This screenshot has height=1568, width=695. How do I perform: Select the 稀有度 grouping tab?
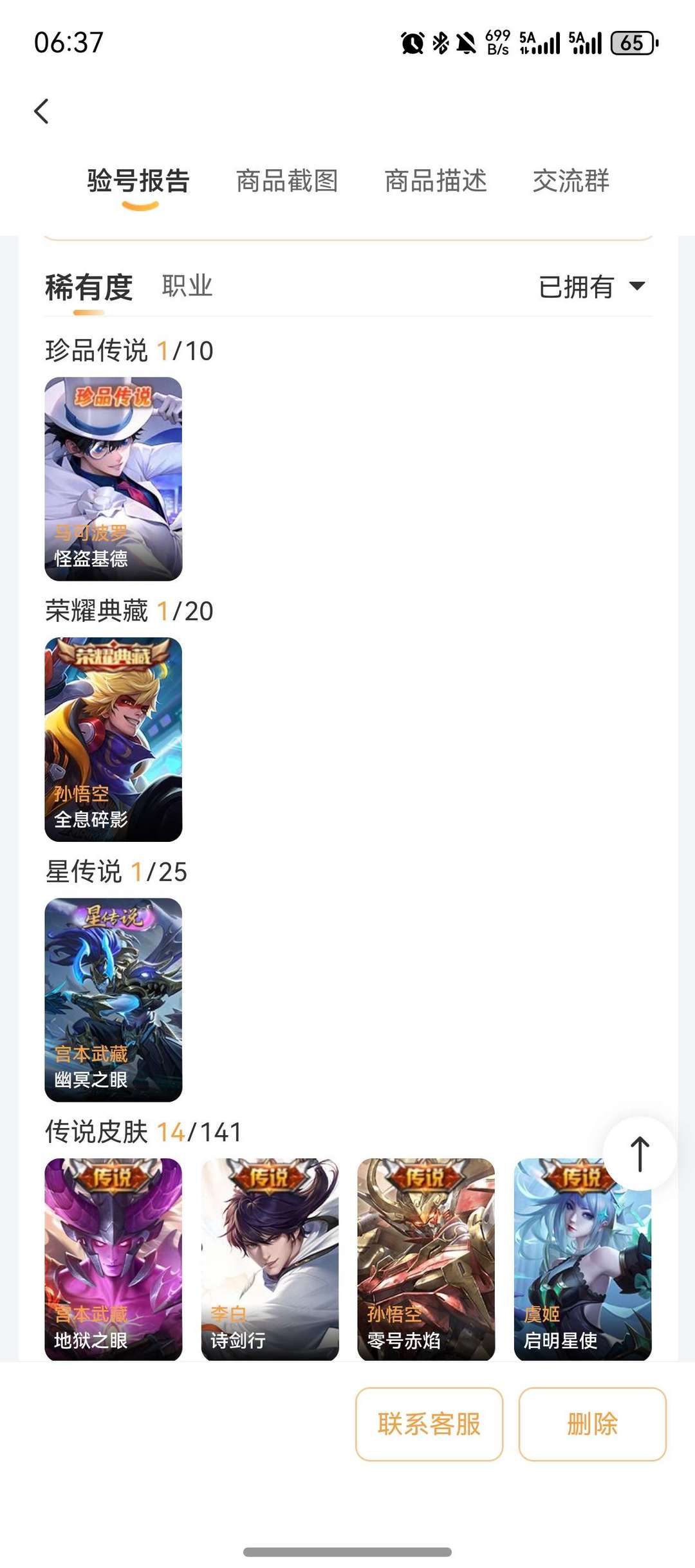click(89, 287)
